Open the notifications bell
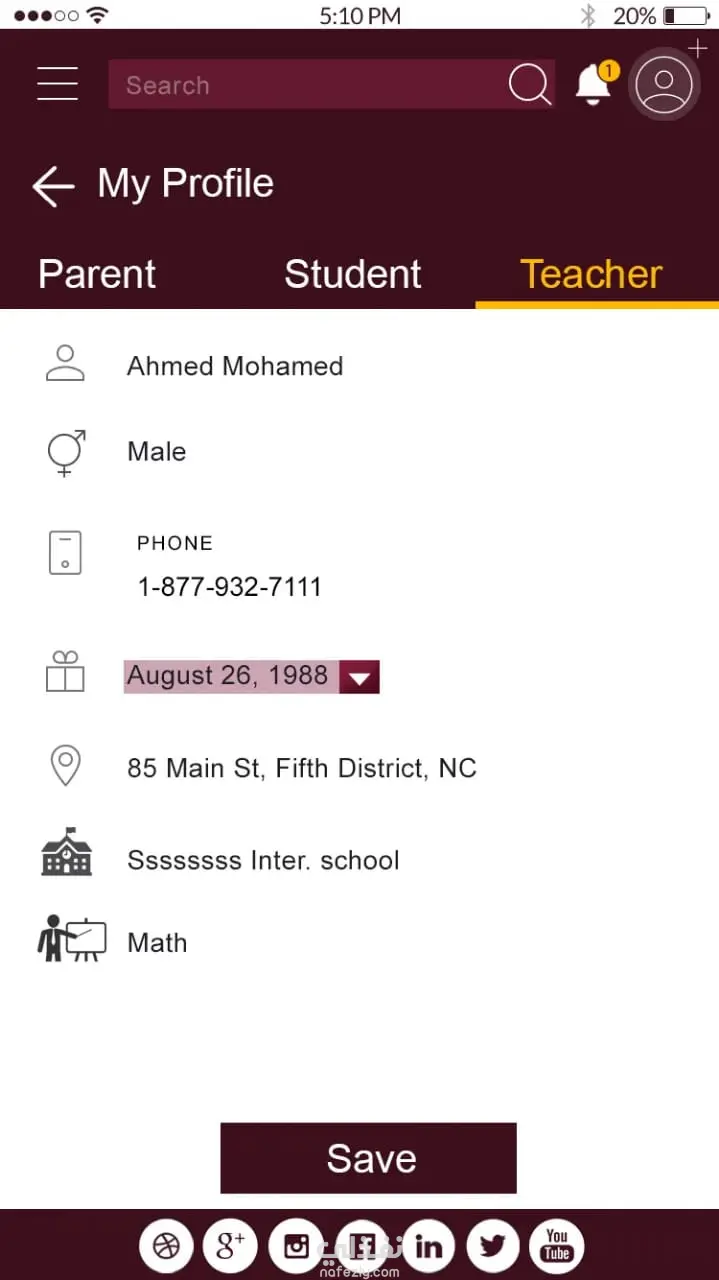Screen dimensions: 719x1280 (594, 85)
